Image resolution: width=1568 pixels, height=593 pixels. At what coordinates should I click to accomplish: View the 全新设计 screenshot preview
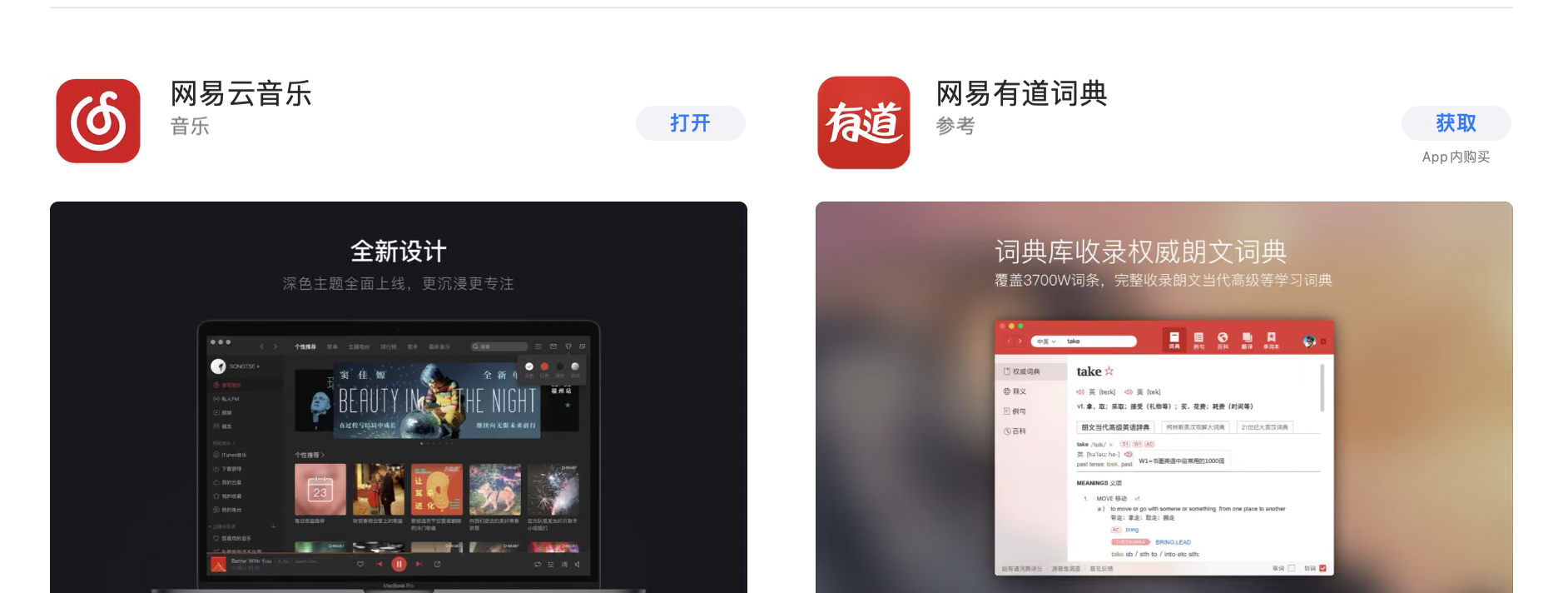(x=399, y=397)
